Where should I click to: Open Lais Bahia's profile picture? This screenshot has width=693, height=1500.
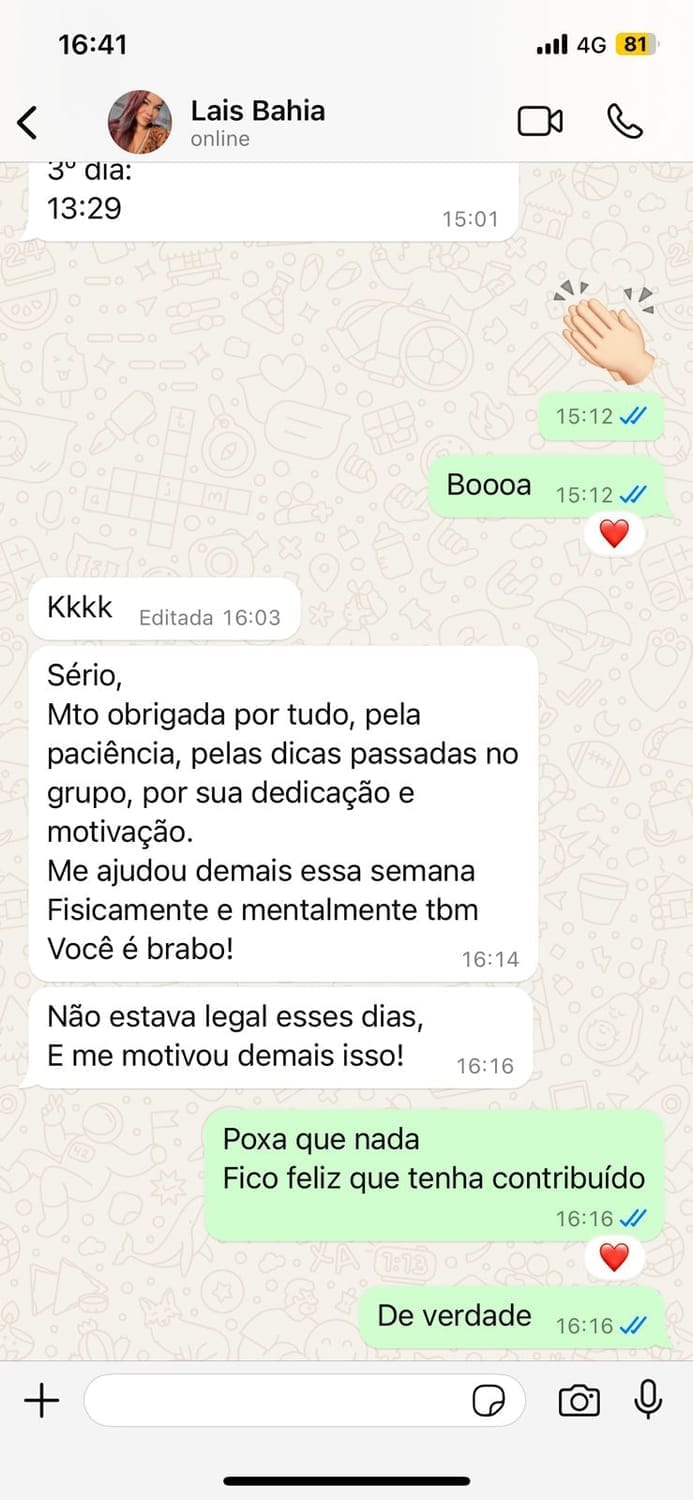pyautogui.click(x=140, y=122)
